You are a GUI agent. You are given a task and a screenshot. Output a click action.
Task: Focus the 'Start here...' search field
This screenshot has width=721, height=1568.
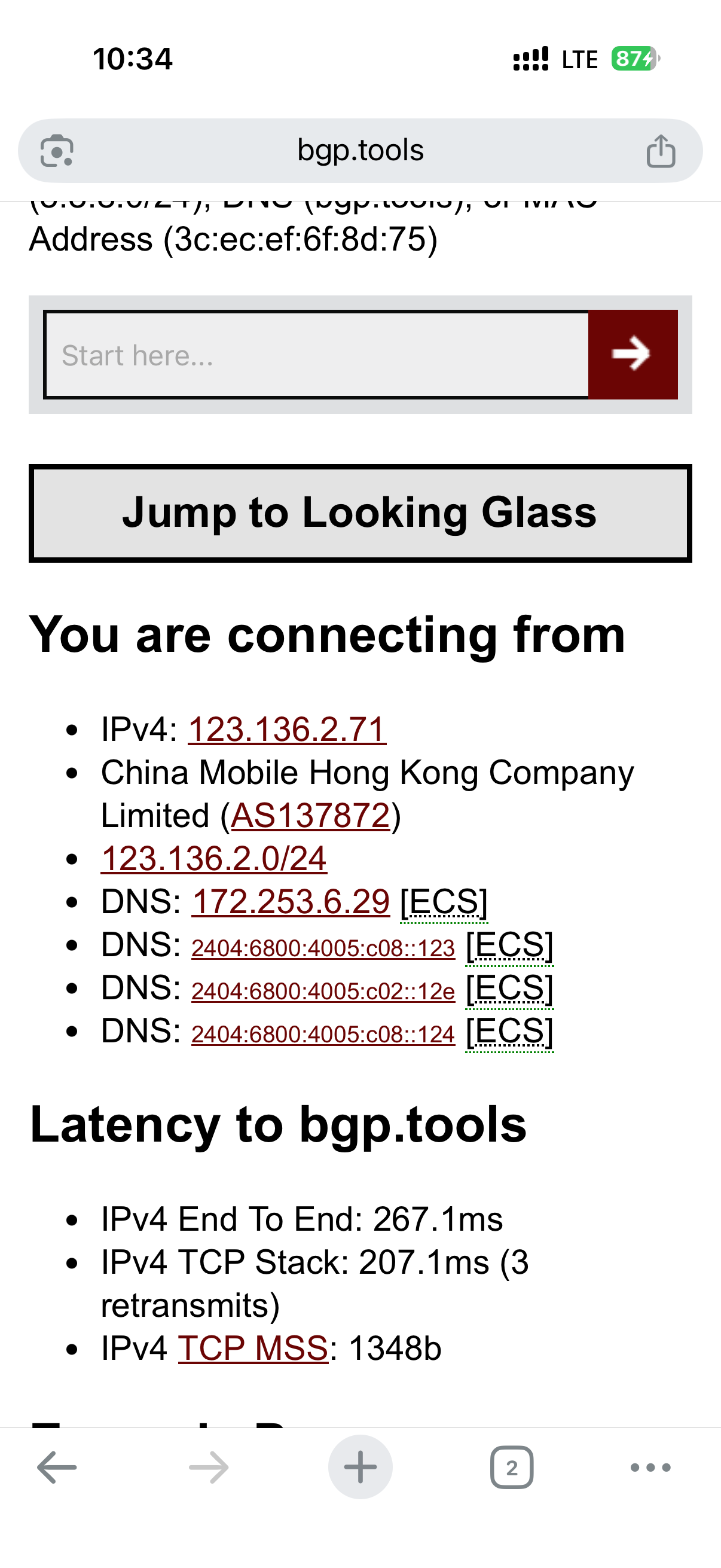click(316, 355)
